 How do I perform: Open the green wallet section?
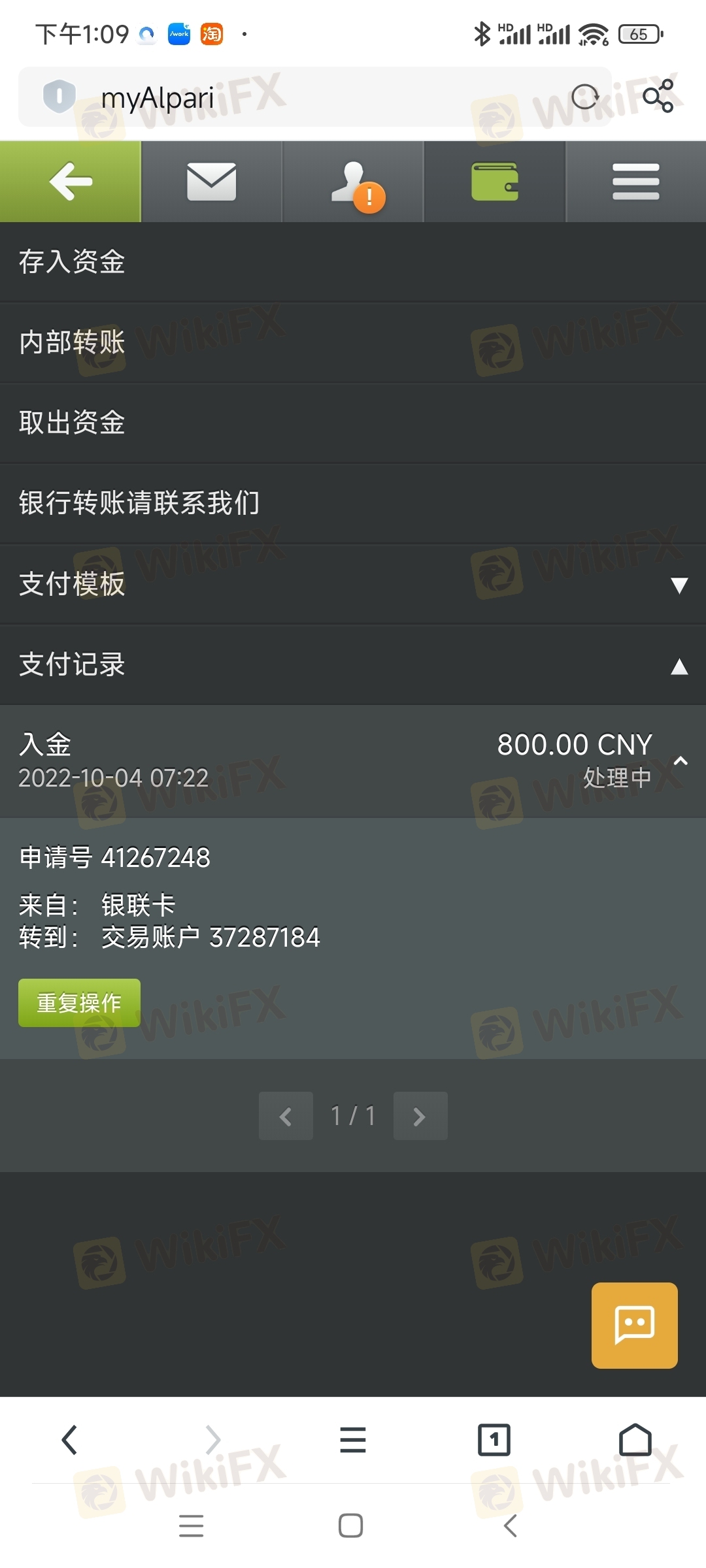click(494, 182)
